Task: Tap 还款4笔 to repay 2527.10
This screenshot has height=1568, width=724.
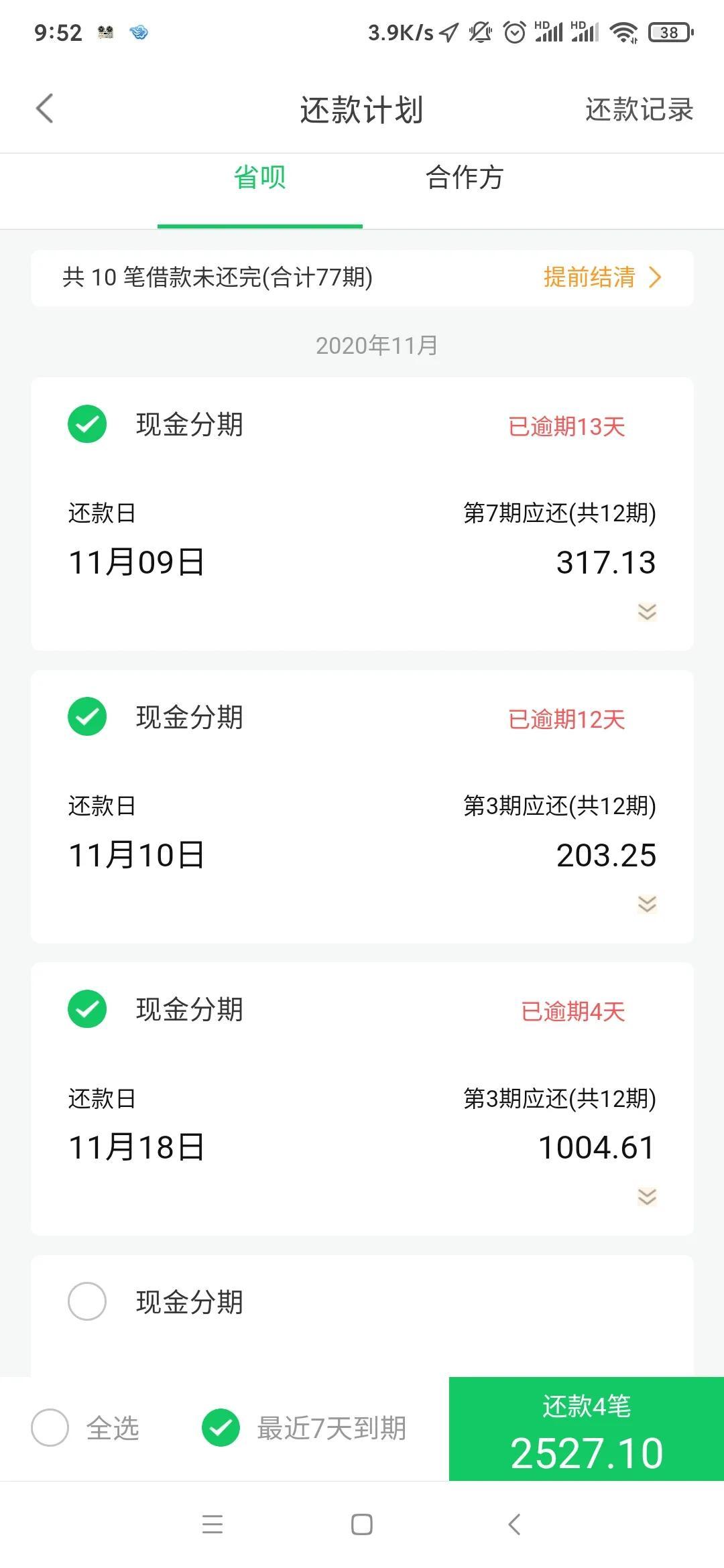Action: click(x=587, y=1429)
